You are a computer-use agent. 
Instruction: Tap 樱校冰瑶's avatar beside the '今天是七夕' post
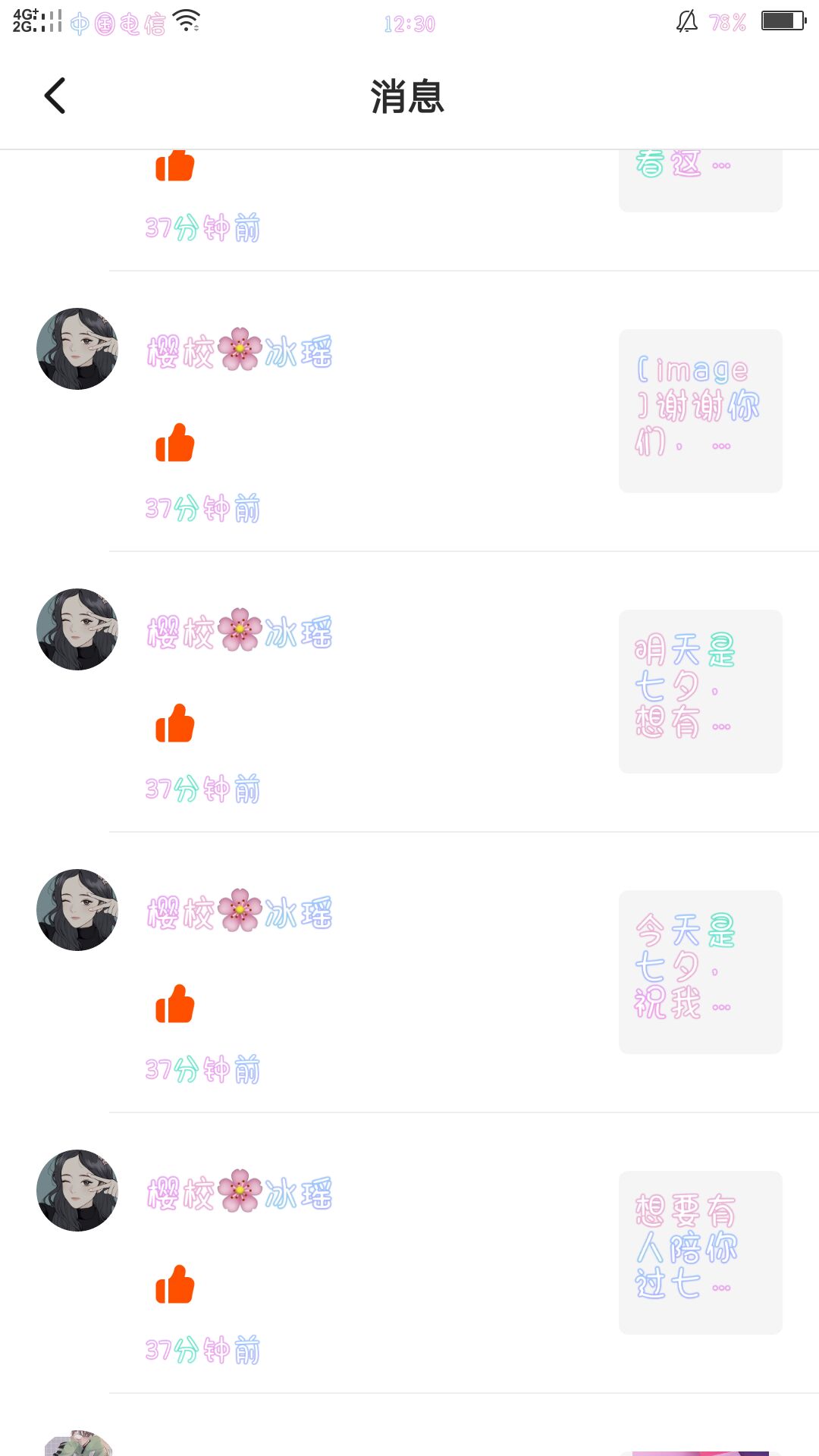point(77,910)
